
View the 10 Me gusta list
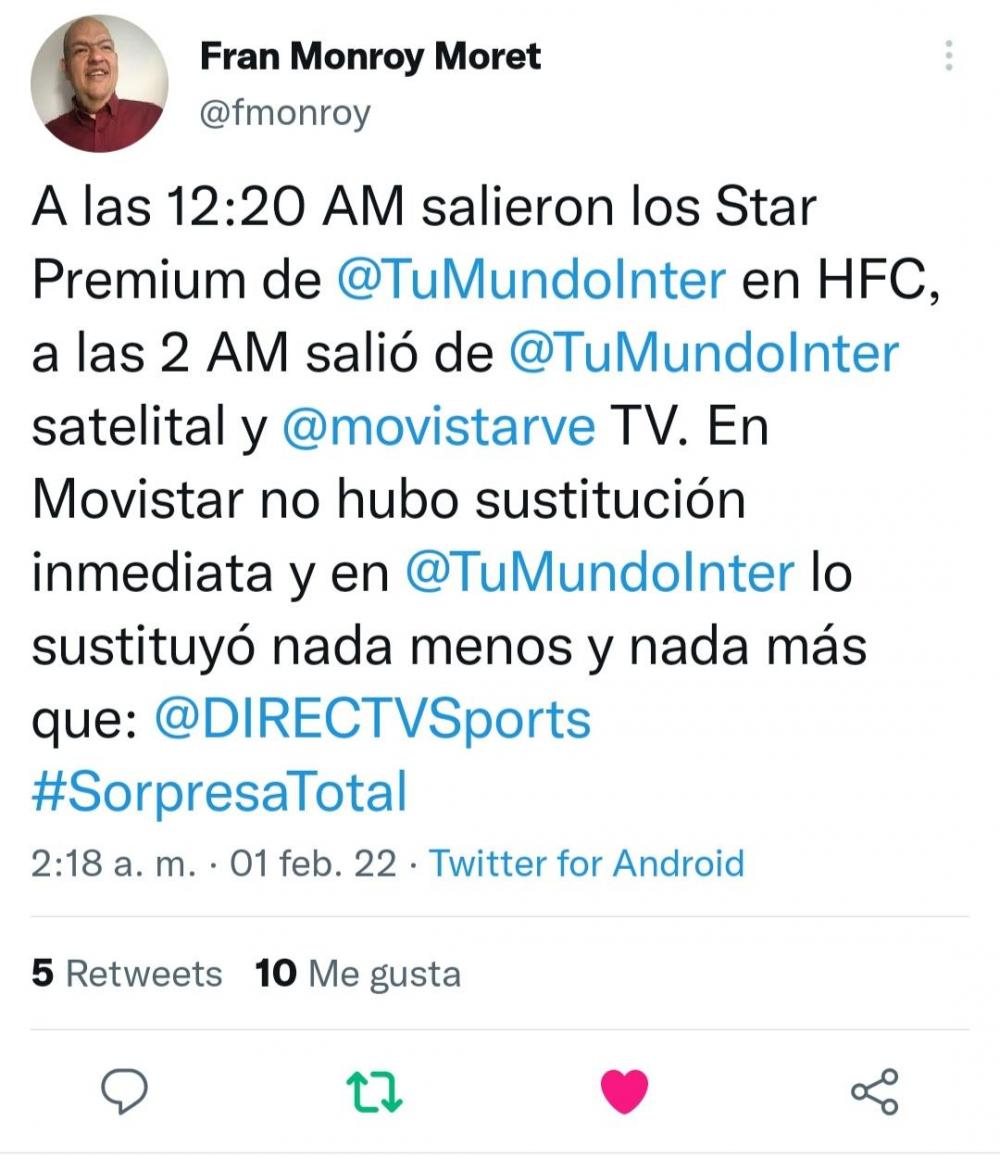[358, 973]
